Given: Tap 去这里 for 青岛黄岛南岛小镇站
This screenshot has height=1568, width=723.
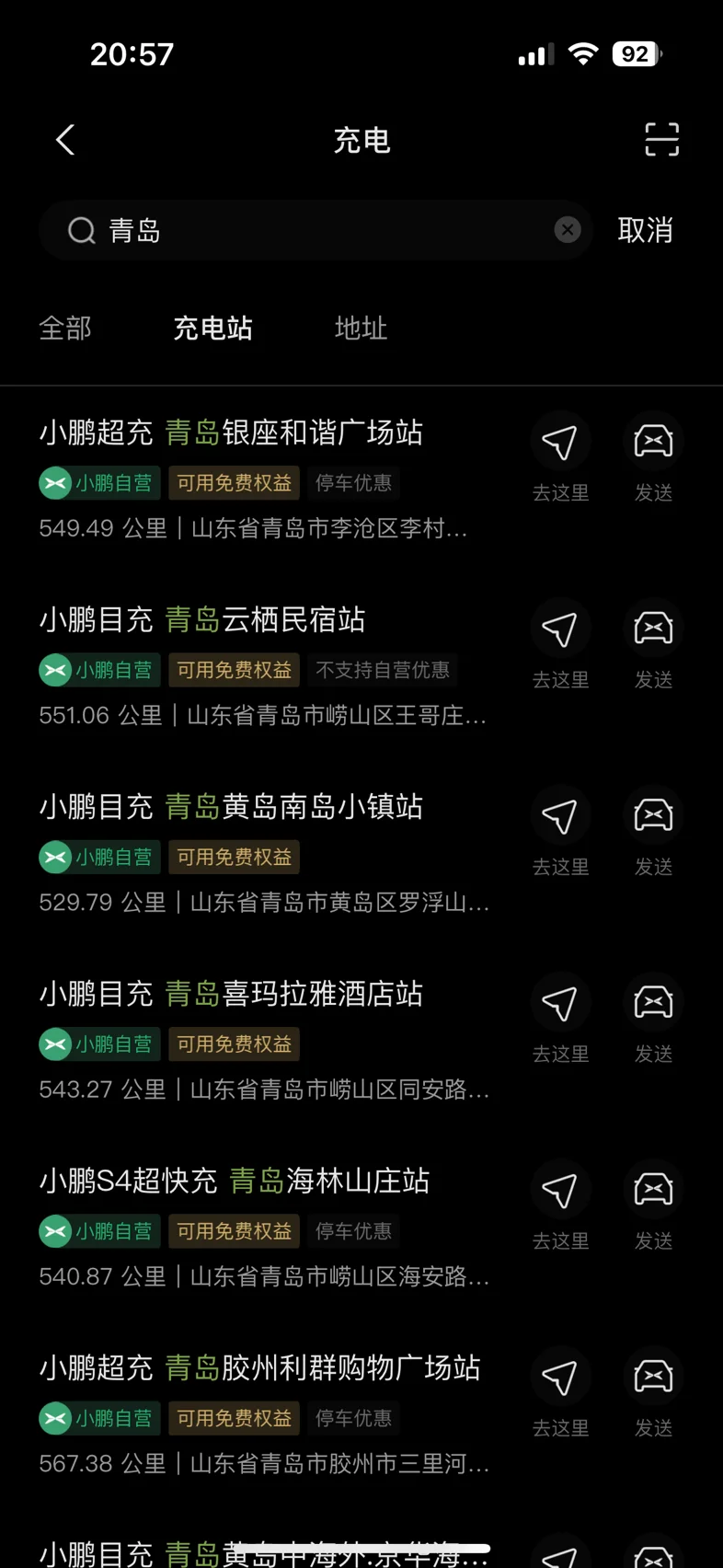Looking at the screenshot, I should [560, 831].
